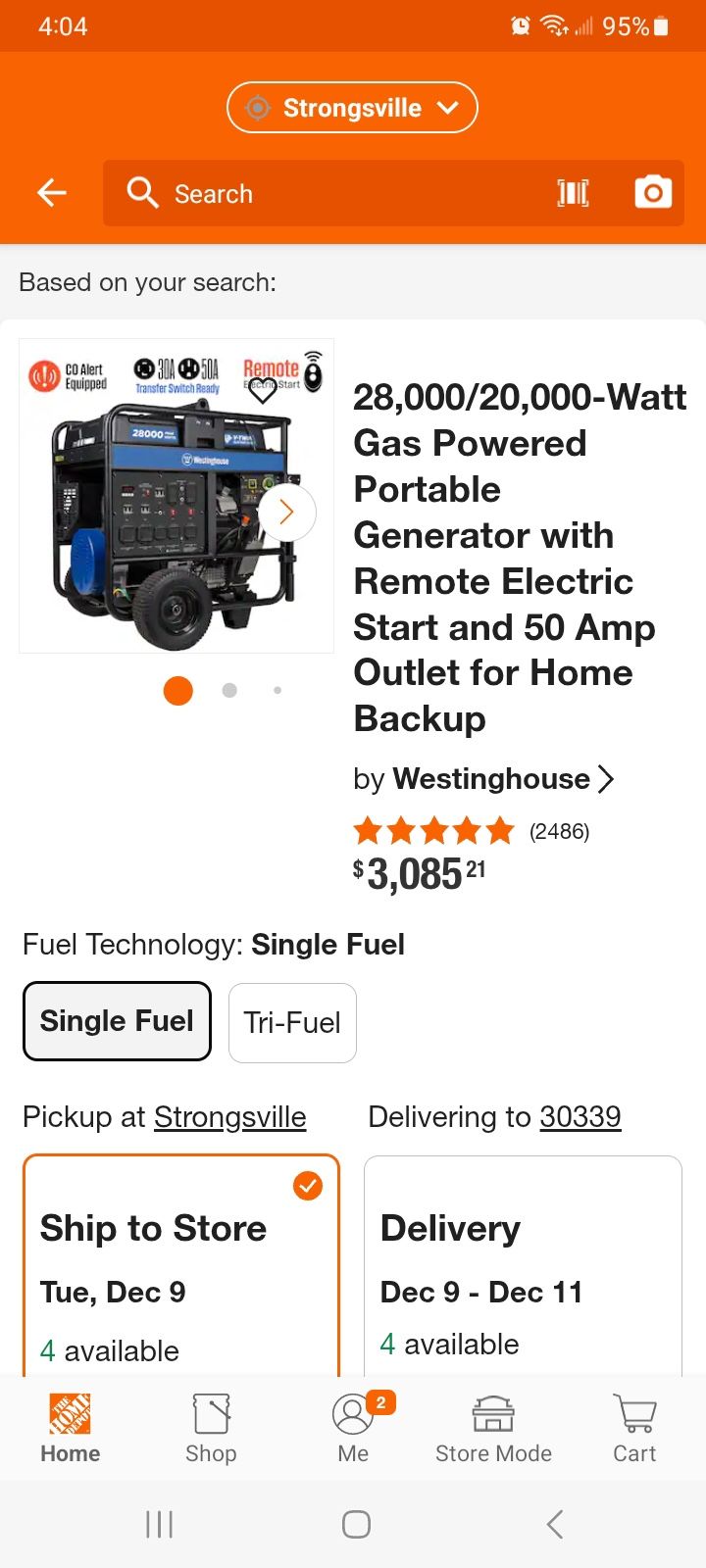The width and height of the screenshot is (706, 1568).
Task: Expand the Westinghouse brand chevron
Action: tap(607, 779)
